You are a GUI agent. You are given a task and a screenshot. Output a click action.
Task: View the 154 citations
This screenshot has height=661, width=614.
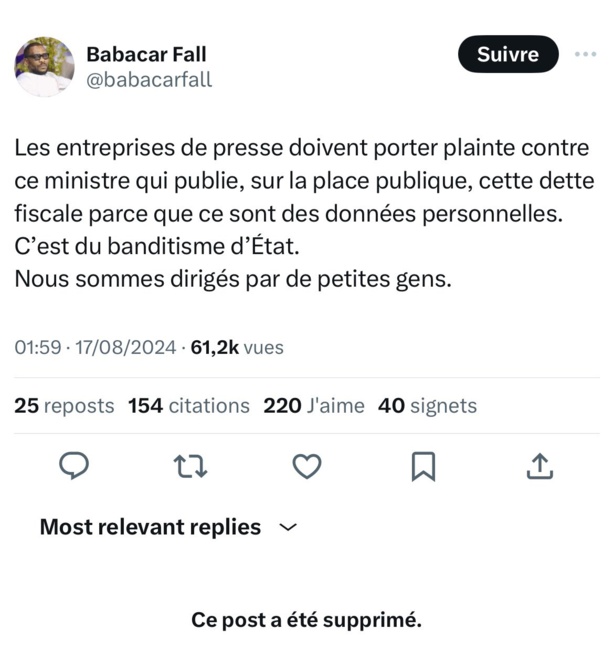[189, 406]
